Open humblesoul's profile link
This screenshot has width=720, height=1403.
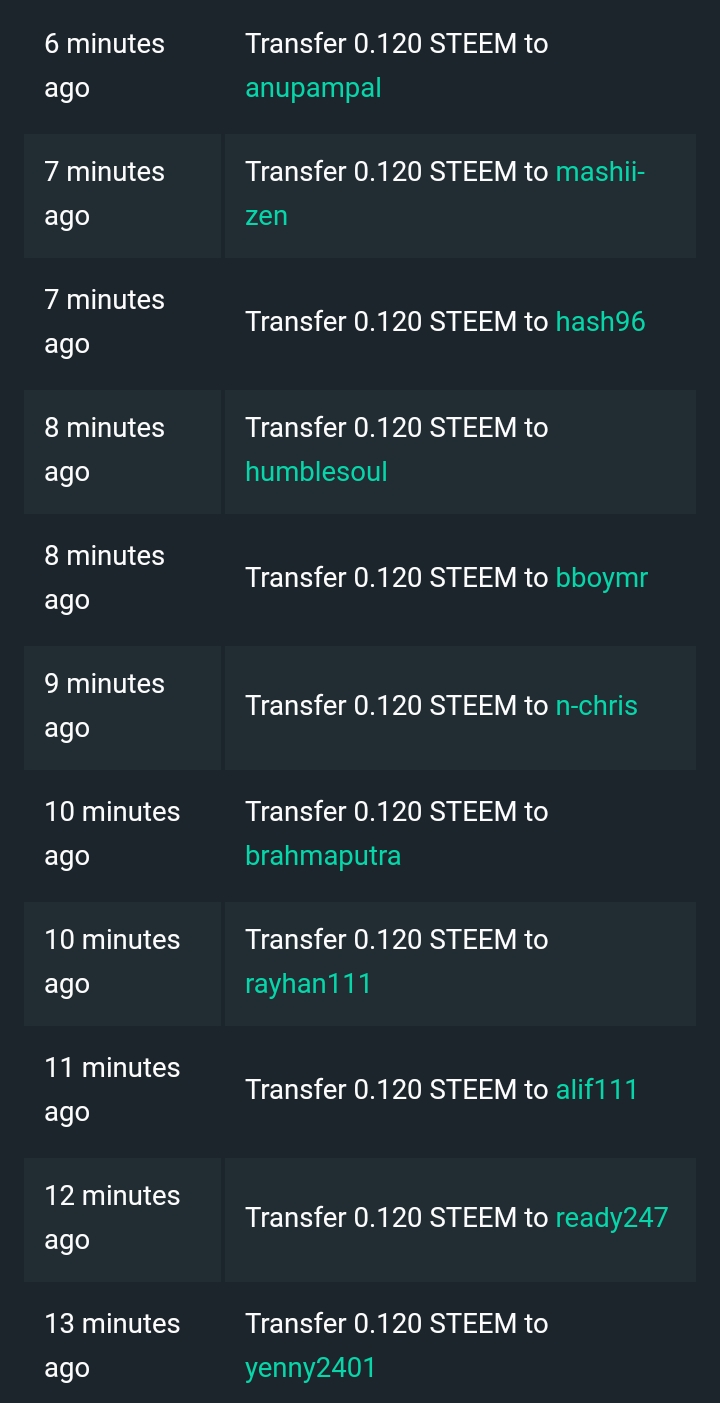coord(316,472)
